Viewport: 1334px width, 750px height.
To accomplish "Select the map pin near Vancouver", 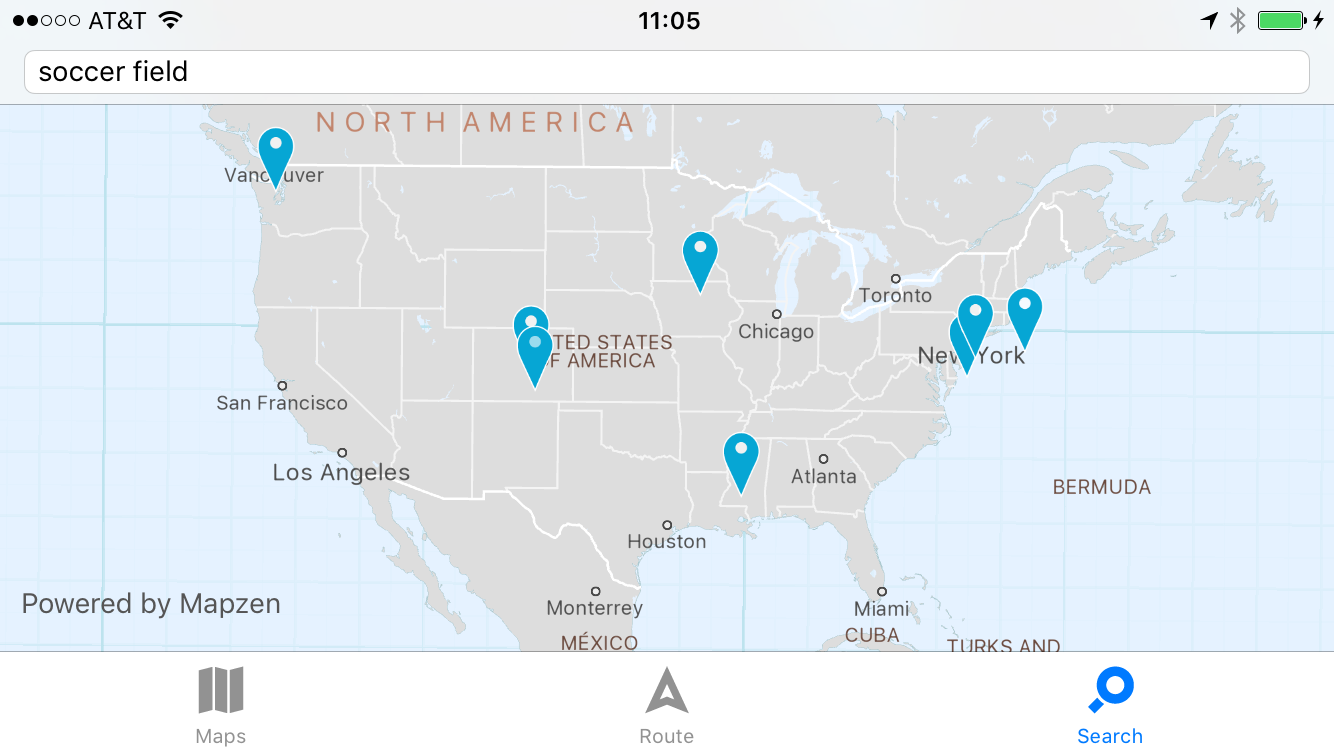I will 276,153.
